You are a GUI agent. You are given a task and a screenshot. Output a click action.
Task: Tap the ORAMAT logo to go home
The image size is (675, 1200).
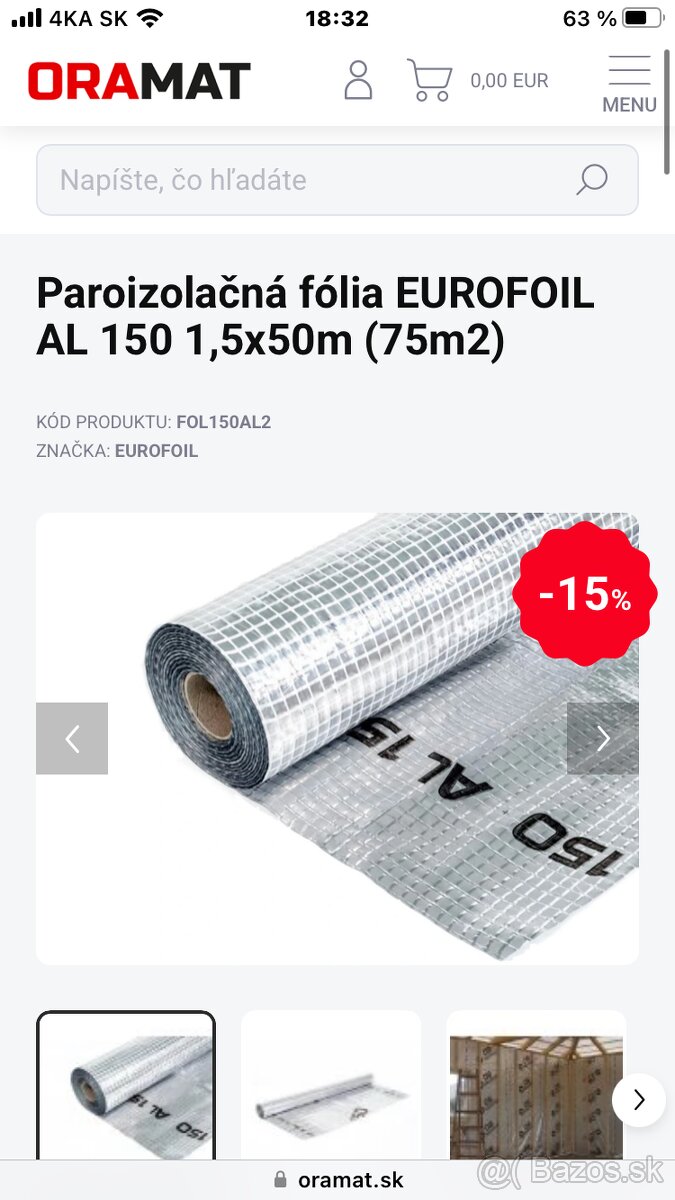point(139,81)
